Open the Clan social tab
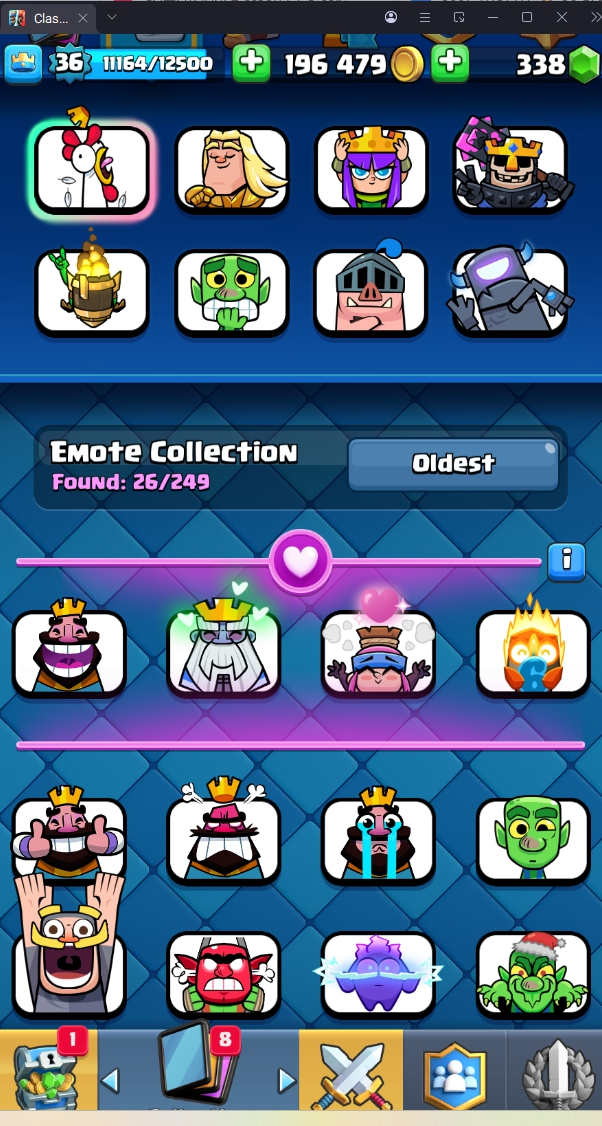 [x=455, y=1072]
